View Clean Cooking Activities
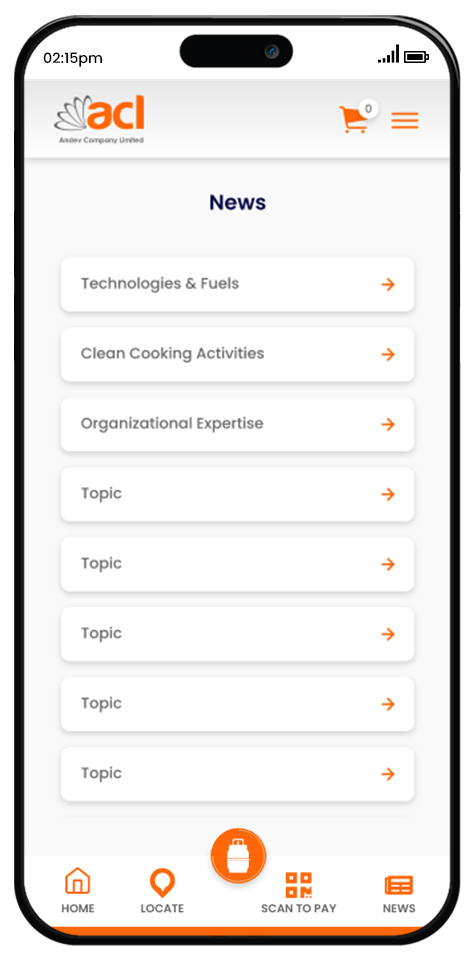Image resolution: width=475 pixels, height=960 pixels. [x=238, y=354]
